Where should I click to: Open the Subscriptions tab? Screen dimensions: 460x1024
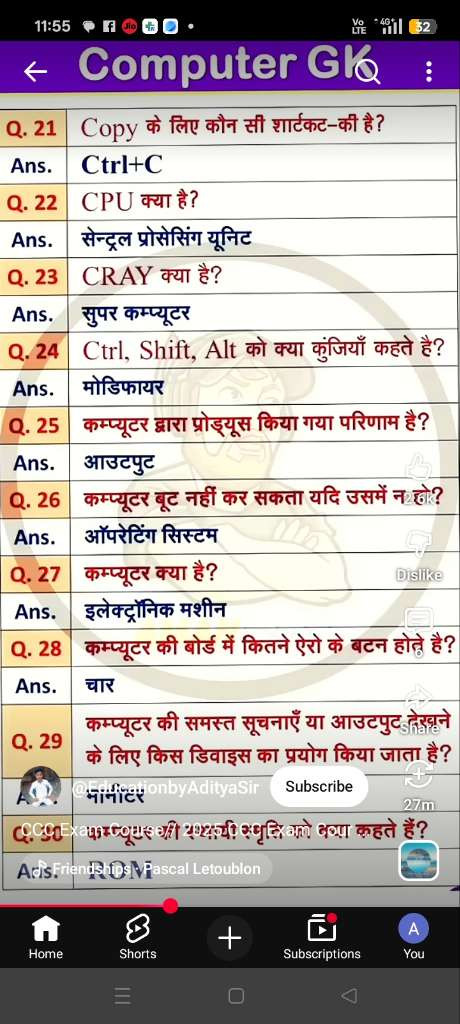pyautogui.click(x=321, y=937)
